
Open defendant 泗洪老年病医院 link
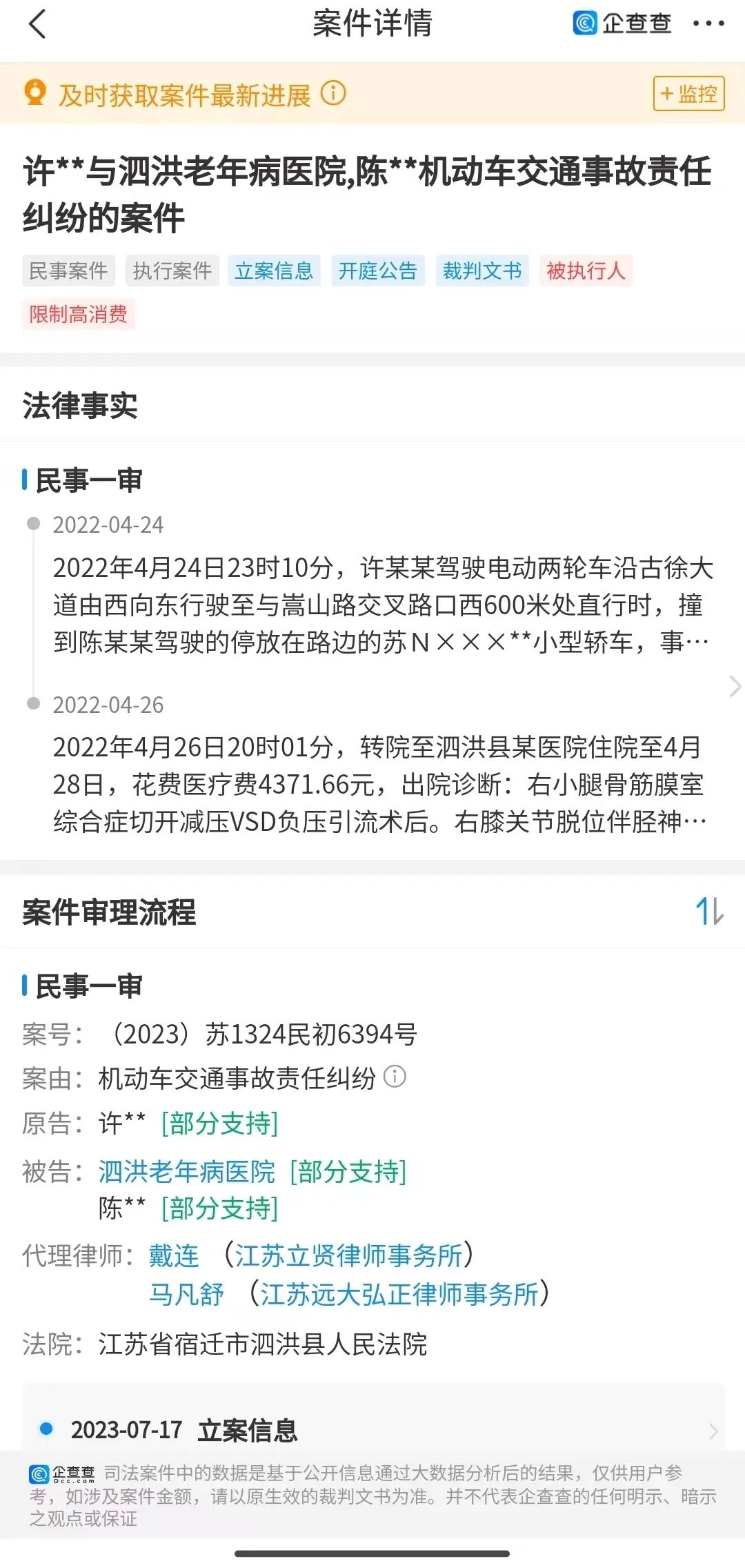[x=186, y=1171]
